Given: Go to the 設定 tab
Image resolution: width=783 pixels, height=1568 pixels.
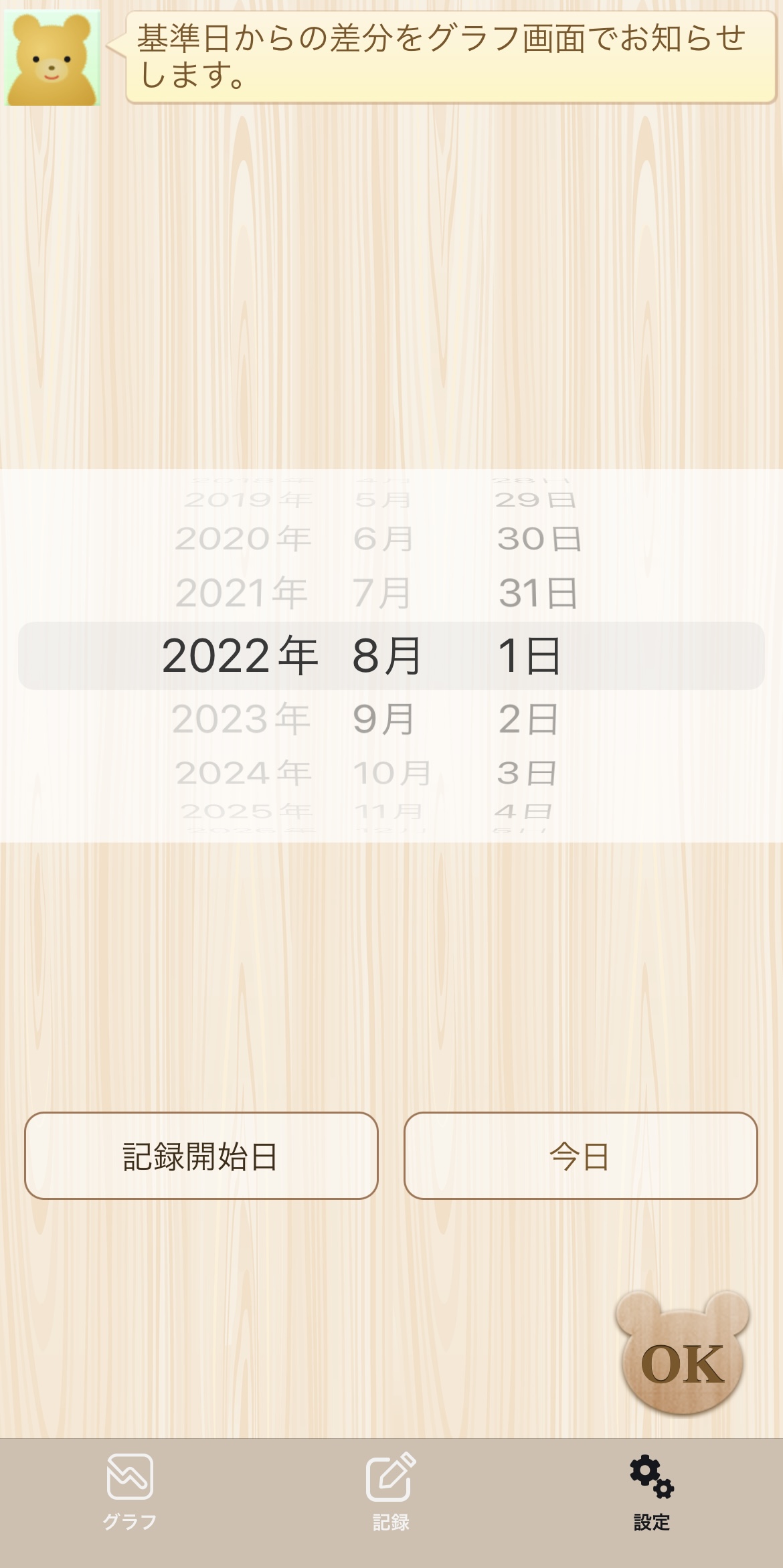Looking at the screenshot, I should point(651,1490).
